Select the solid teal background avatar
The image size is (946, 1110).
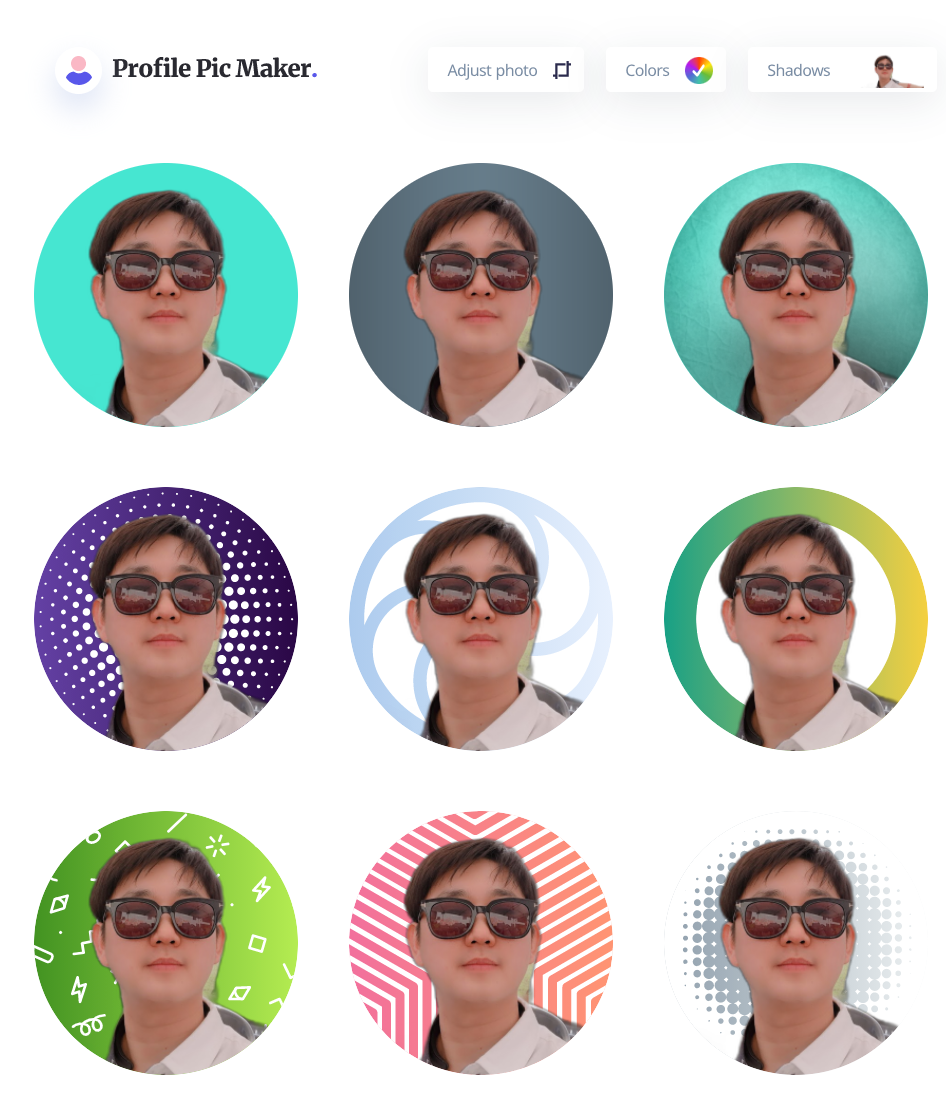click(165, 295)
